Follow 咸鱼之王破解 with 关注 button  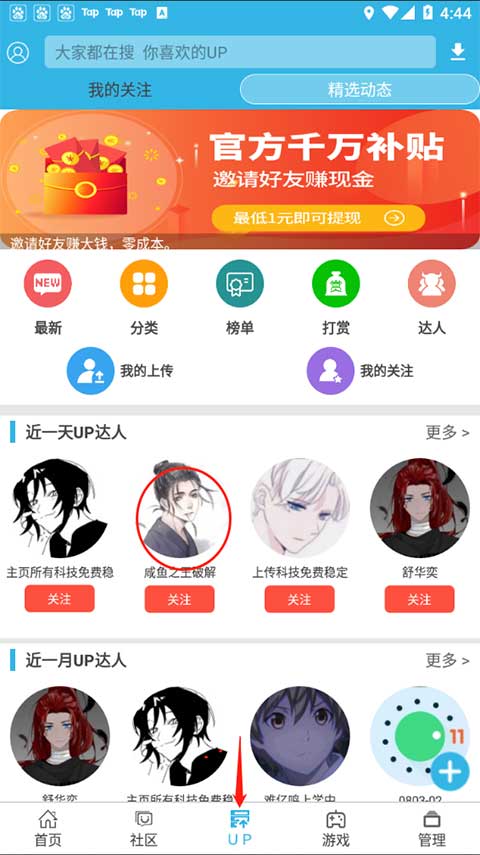[x=179, y=599]
